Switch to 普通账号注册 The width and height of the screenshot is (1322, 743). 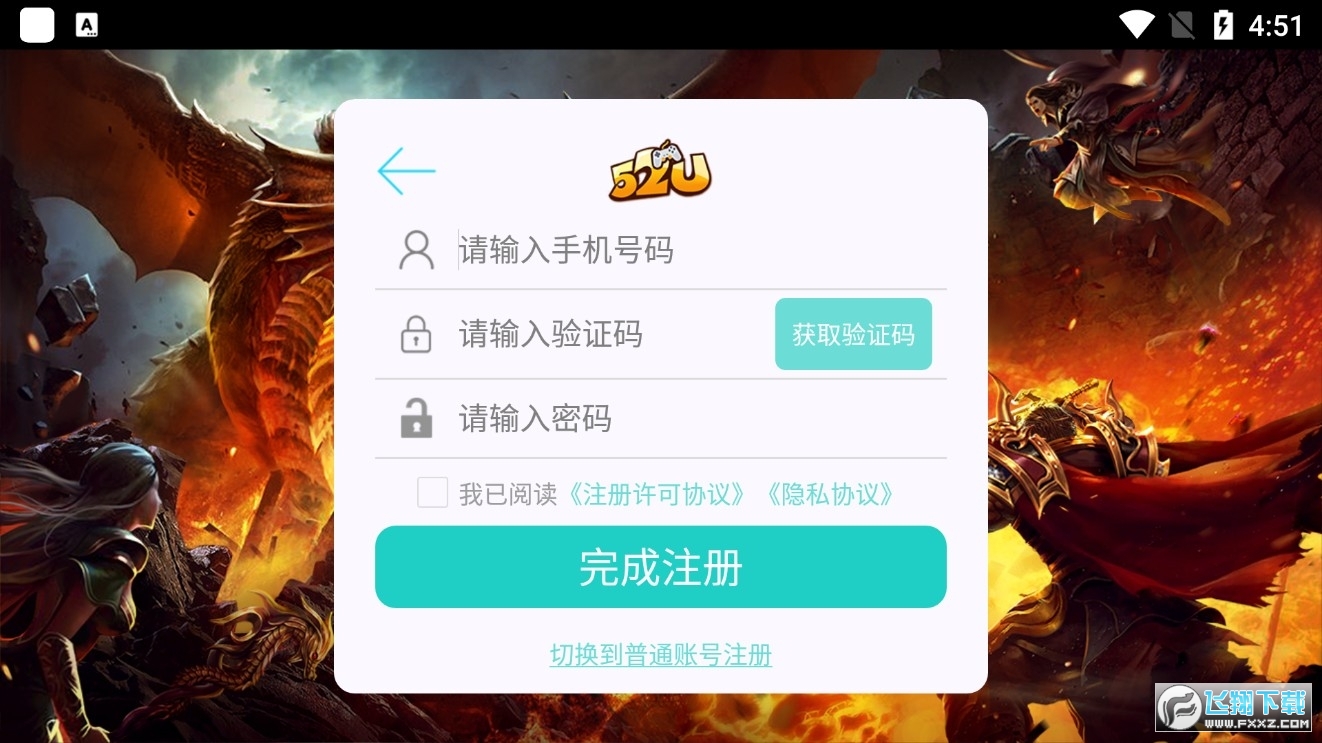[x=660, y=655]
